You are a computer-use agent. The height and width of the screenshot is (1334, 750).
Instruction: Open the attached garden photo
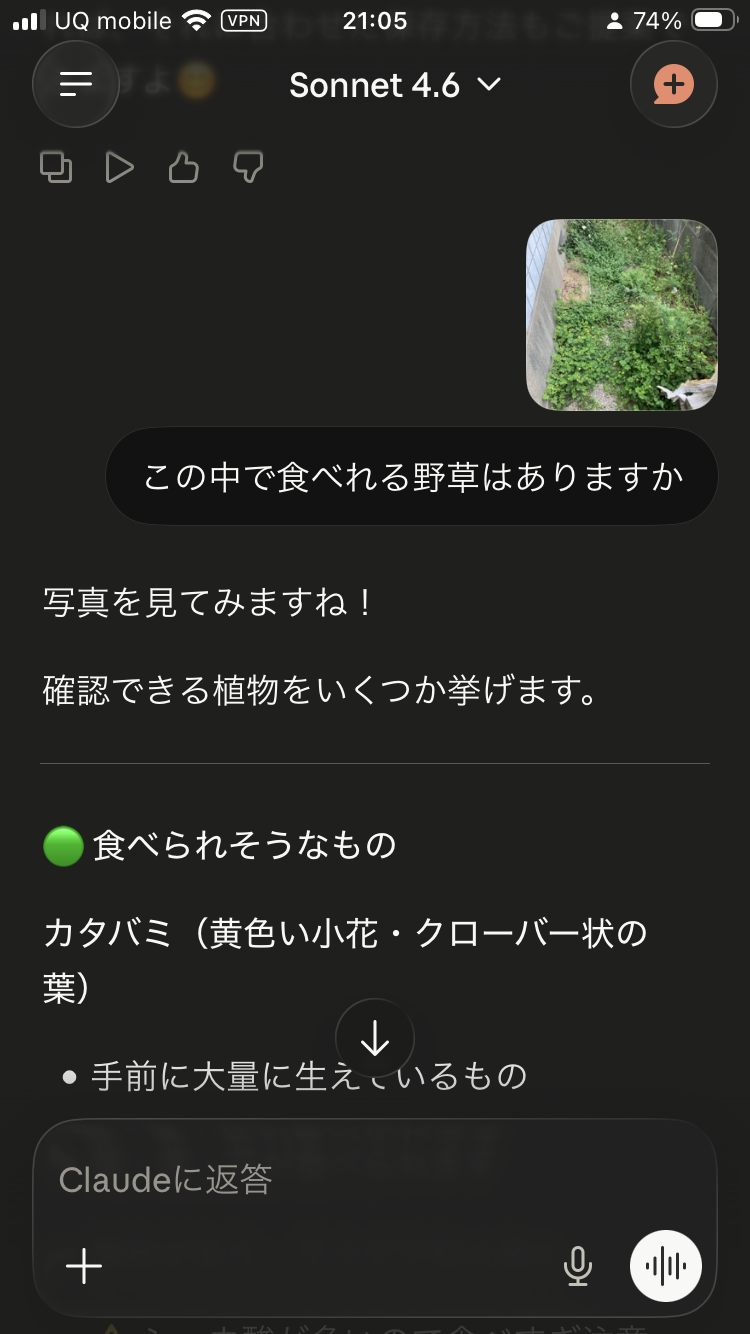point(621,315)
